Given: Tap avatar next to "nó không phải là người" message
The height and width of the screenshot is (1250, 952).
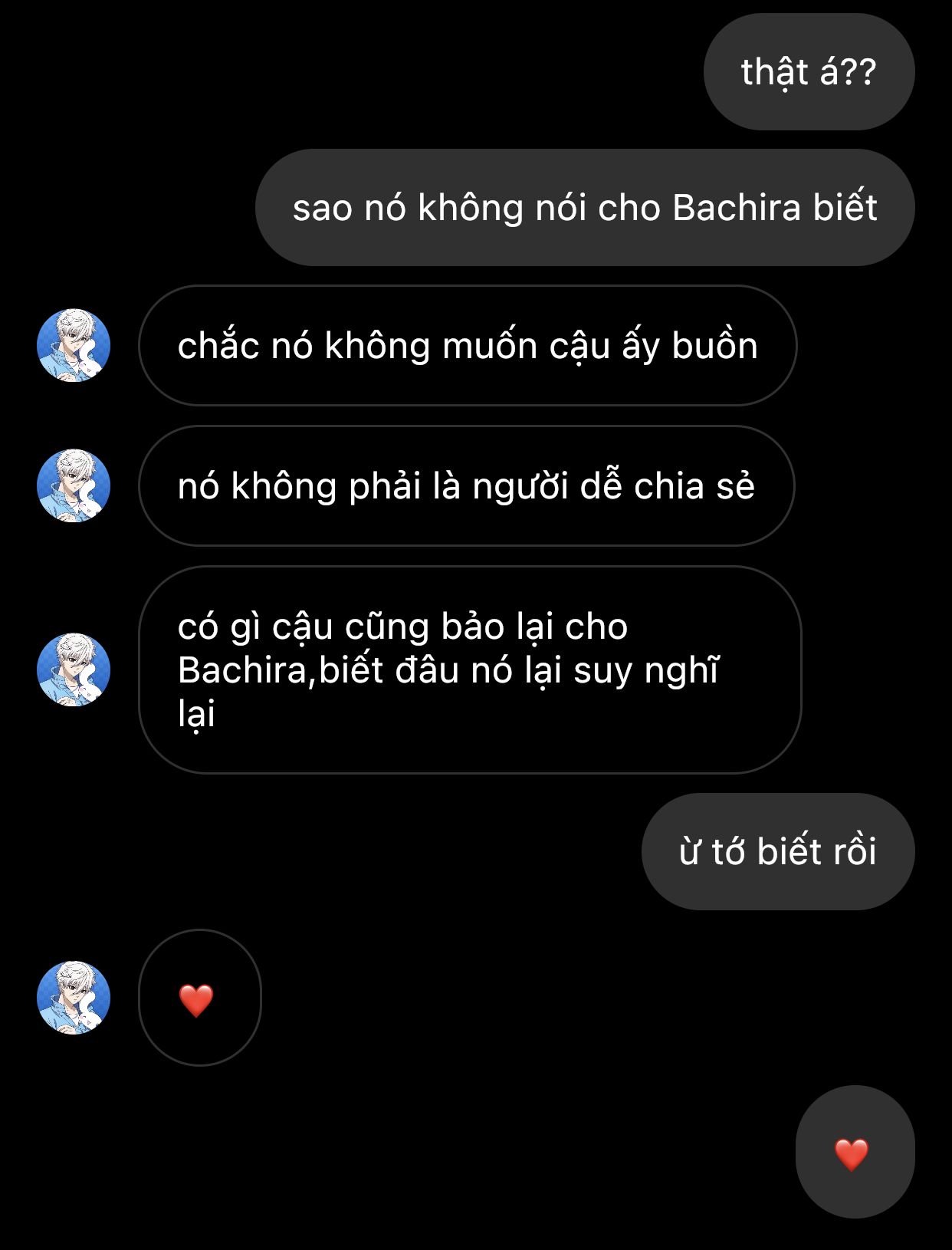Looking at the screenshot, I should (74, 486).
